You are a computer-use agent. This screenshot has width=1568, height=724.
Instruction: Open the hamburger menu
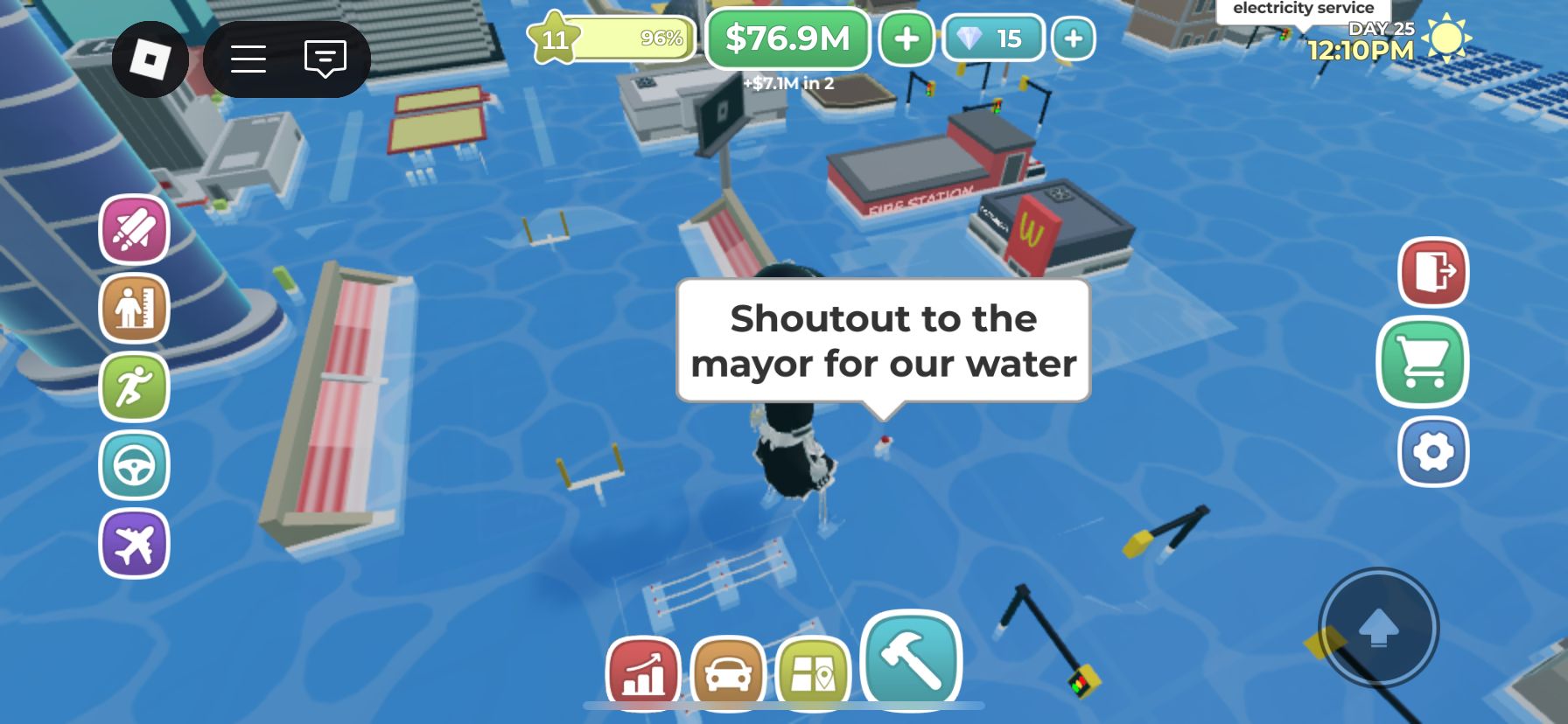pyautogui.click(x=248, y=59)
